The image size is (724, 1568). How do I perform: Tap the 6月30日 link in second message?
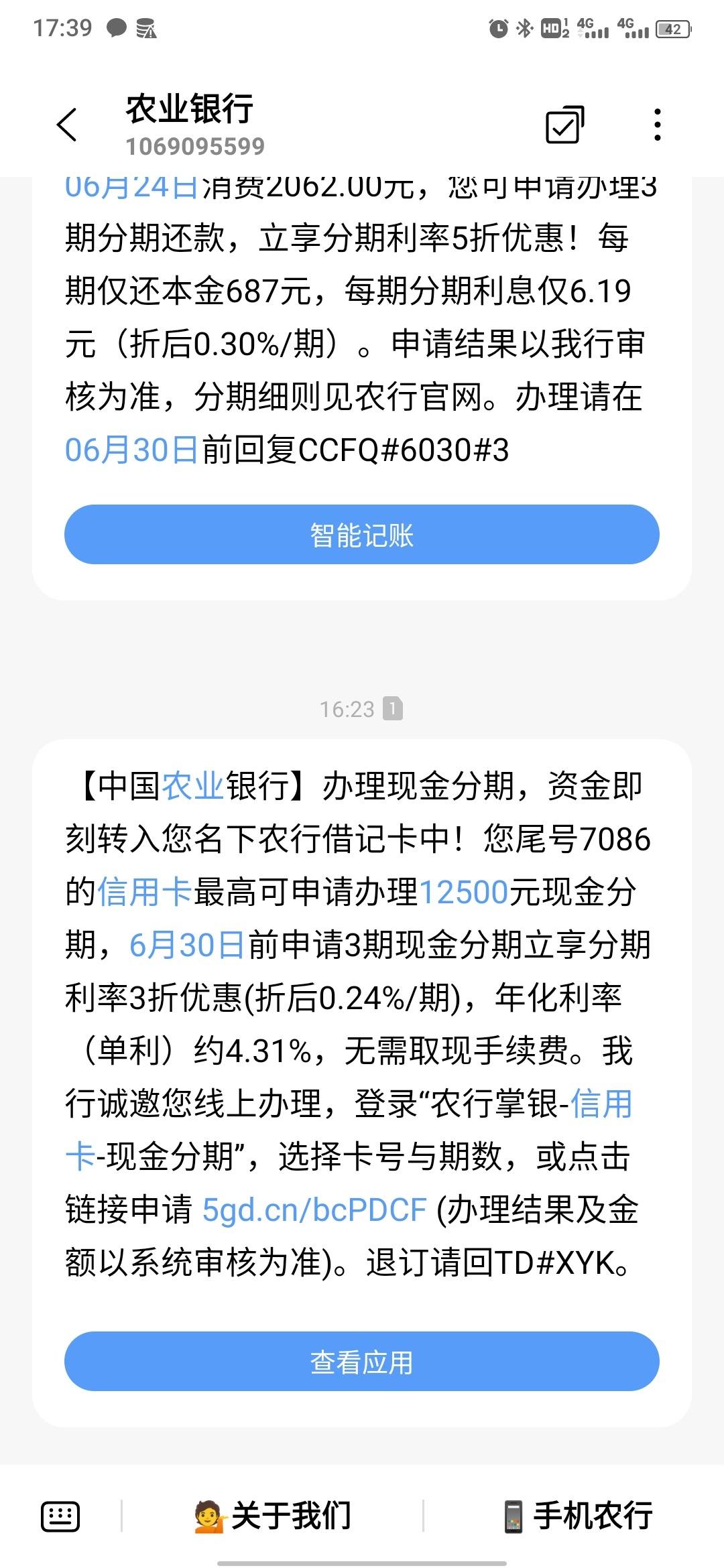click(x=187, y=945)
